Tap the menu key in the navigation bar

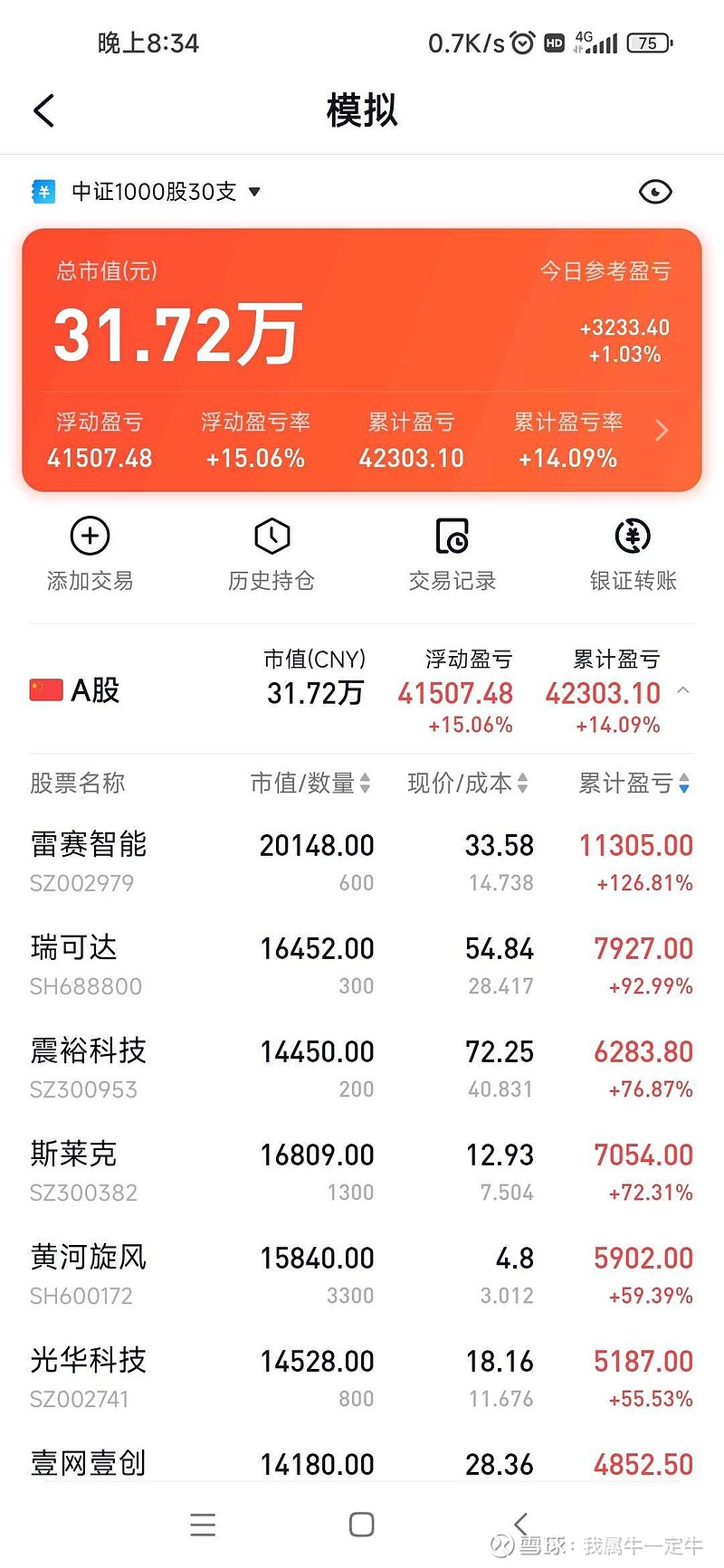[x=203, y=1524]
